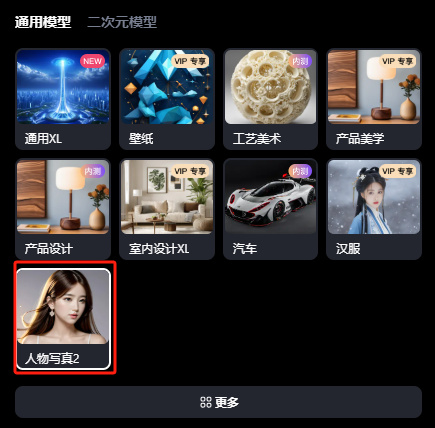Select the 通用模型 tab

click(x=43, y=22)
